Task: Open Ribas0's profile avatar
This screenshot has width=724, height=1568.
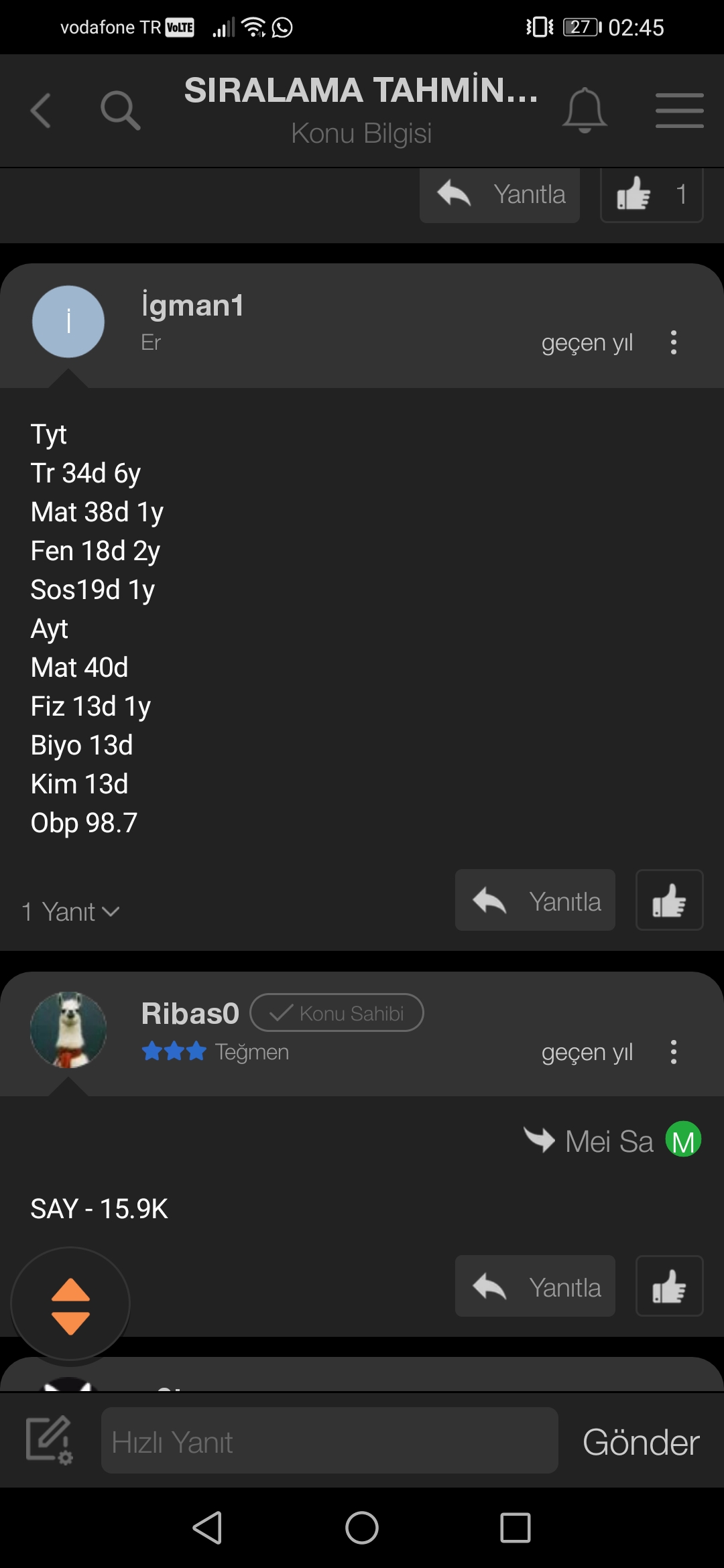Action: pos(68,1030)
